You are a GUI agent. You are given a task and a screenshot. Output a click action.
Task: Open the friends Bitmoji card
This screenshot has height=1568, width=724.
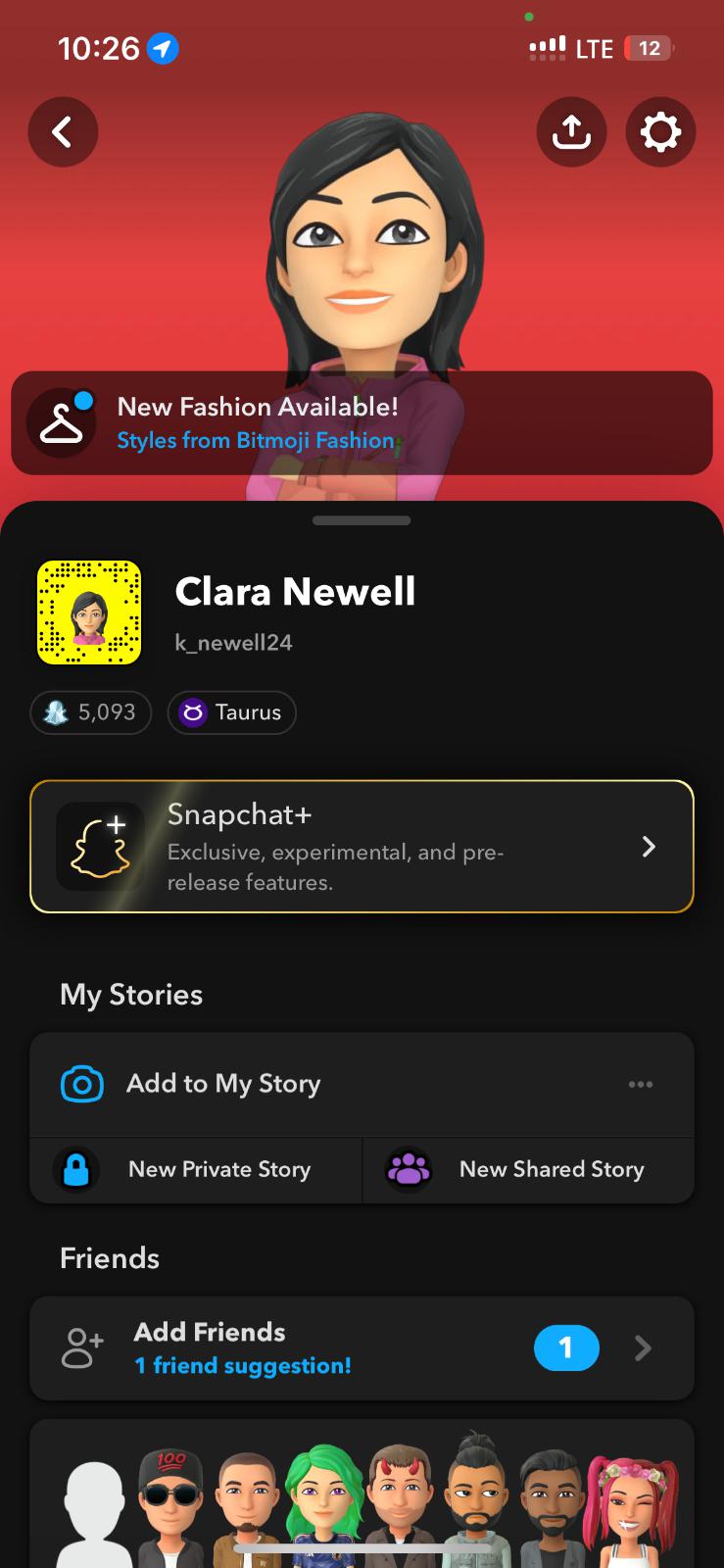(362, 1499)
